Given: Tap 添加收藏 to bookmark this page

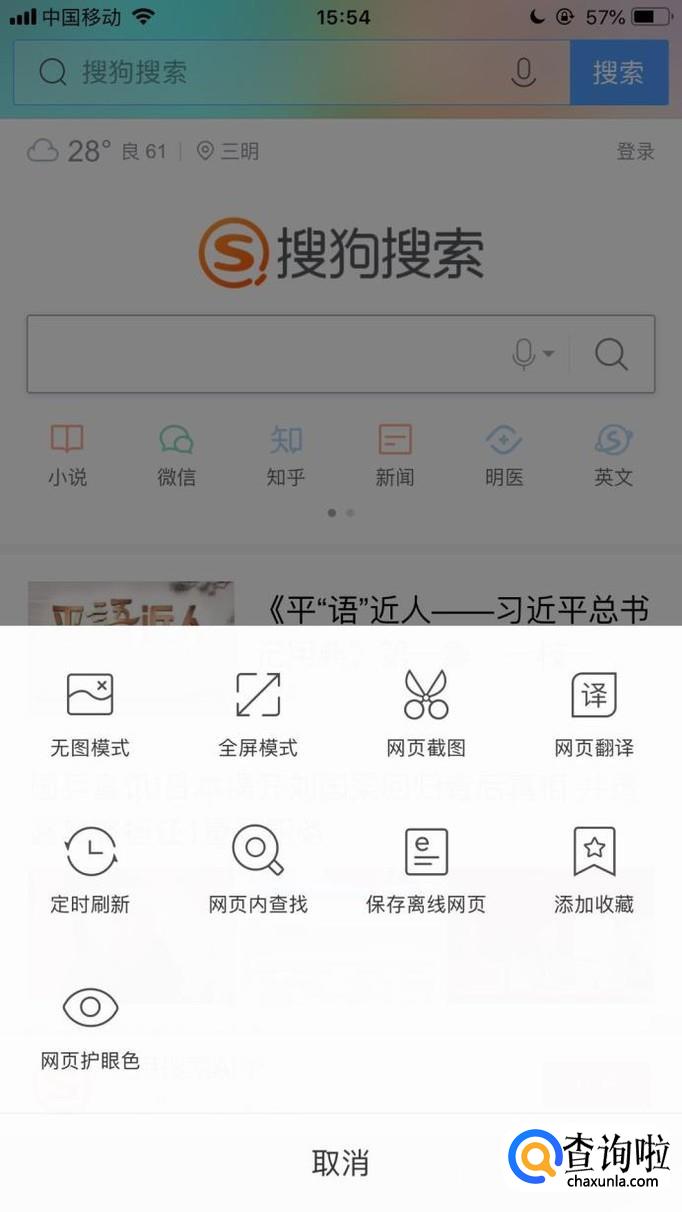Looking at the screenshot, I should tap(594, 870).
